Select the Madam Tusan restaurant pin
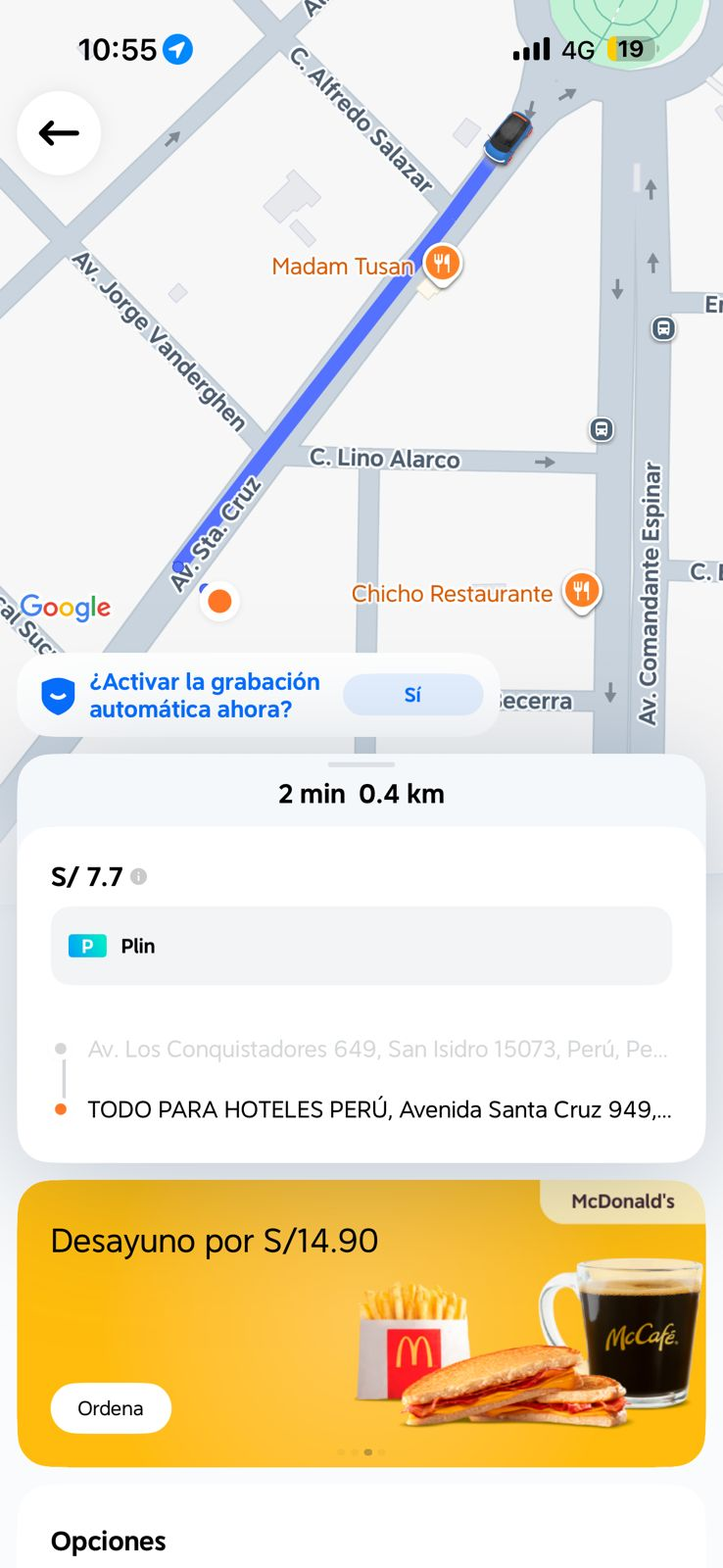 pos(443,263)
